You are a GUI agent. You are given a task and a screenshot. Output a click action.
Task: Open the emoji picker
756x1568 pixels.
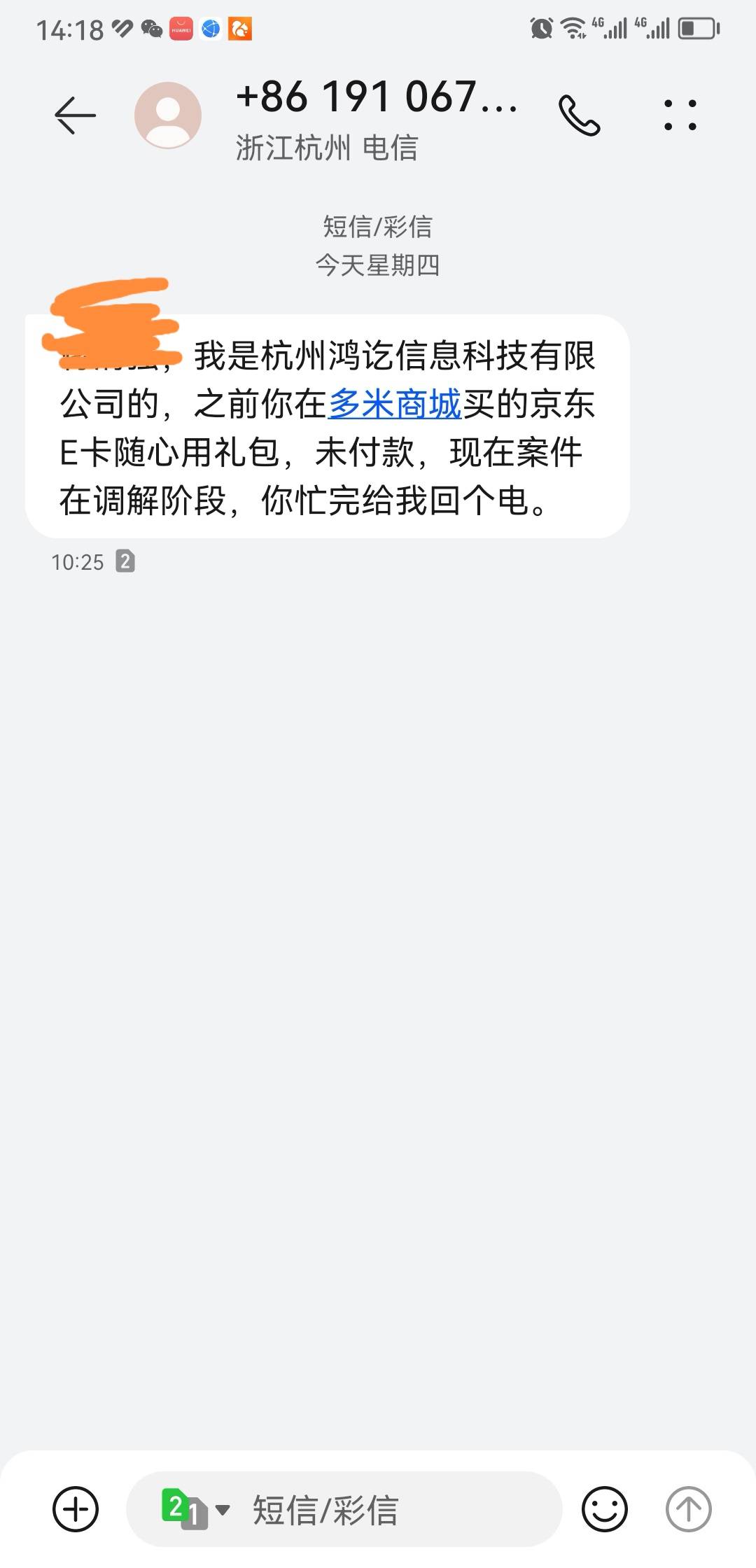pyautogui.click(x=605, y=1509)
